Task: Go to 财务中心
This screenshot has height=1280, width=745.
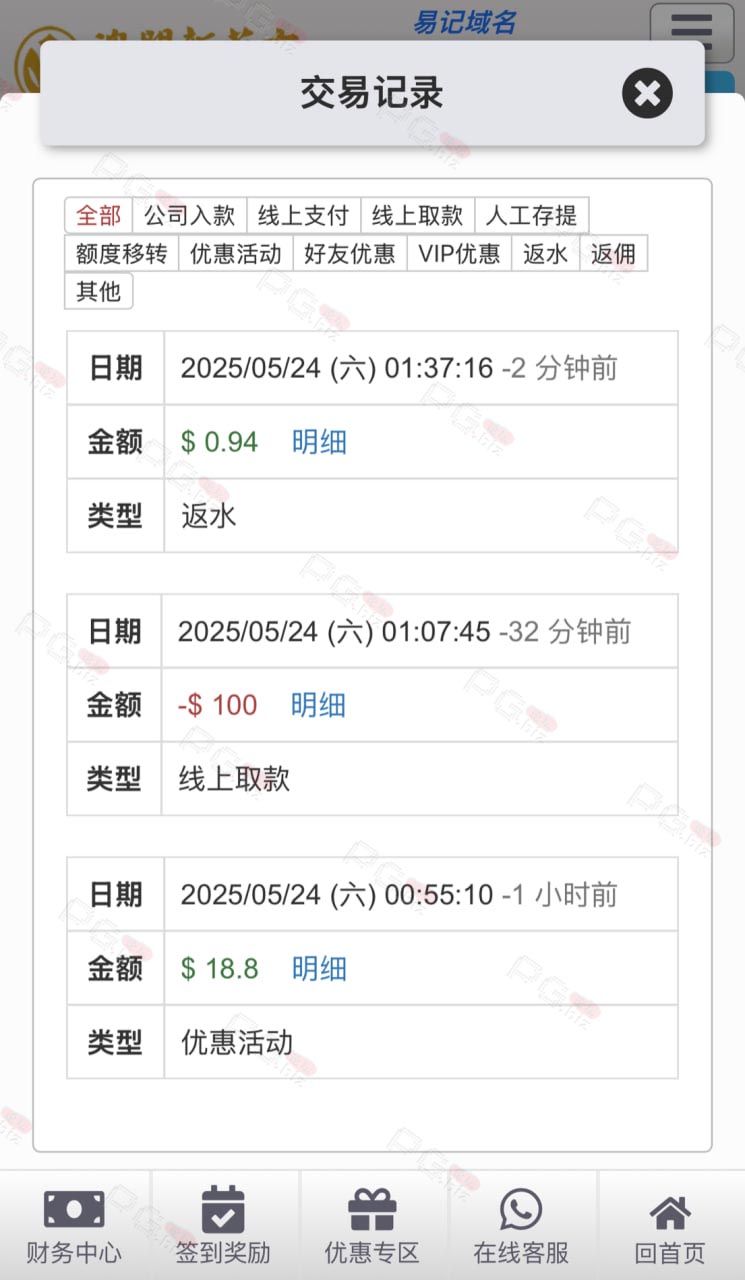Action: tap(74, 1225)
